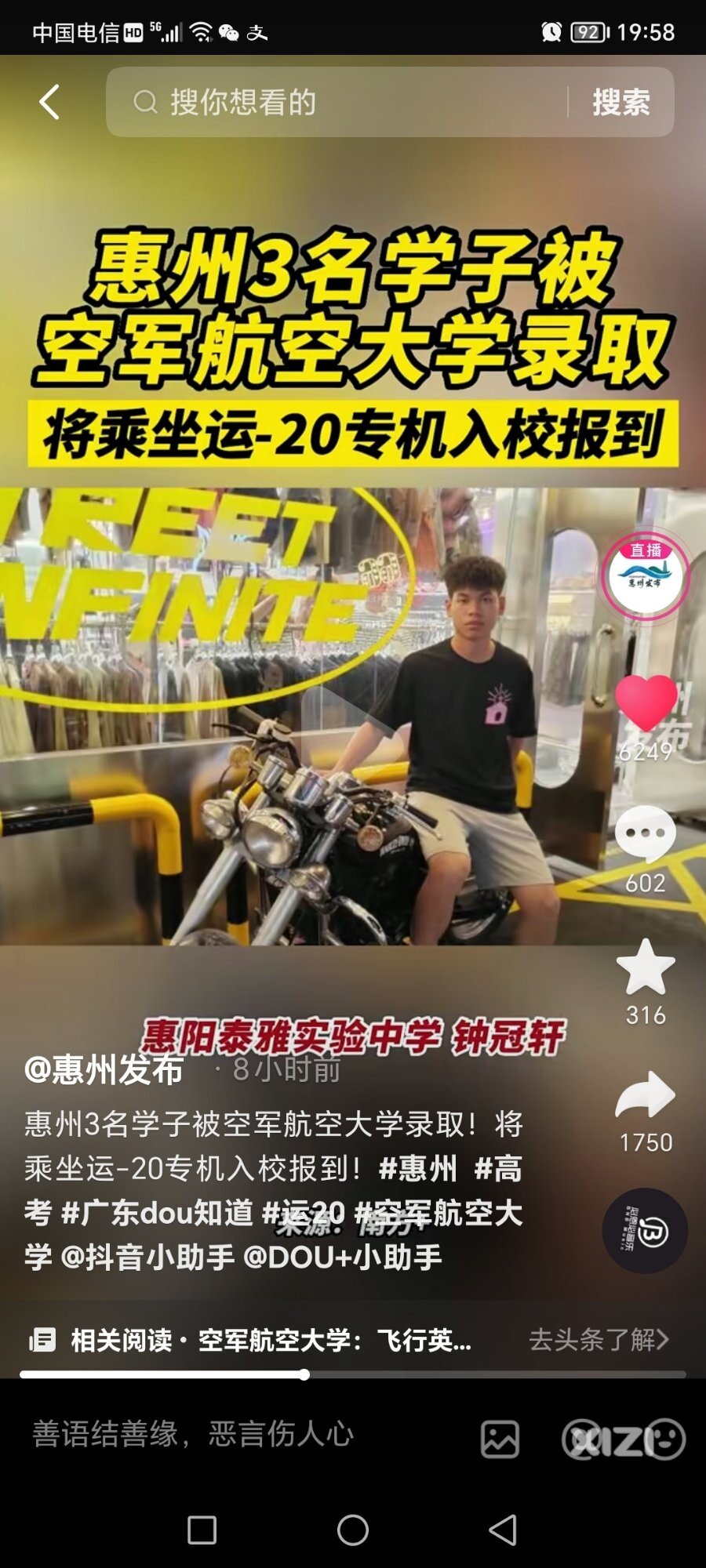Open the search field 搜你想看的
The height and width of the screenshot is (1568, 706).
click(337, 102)
